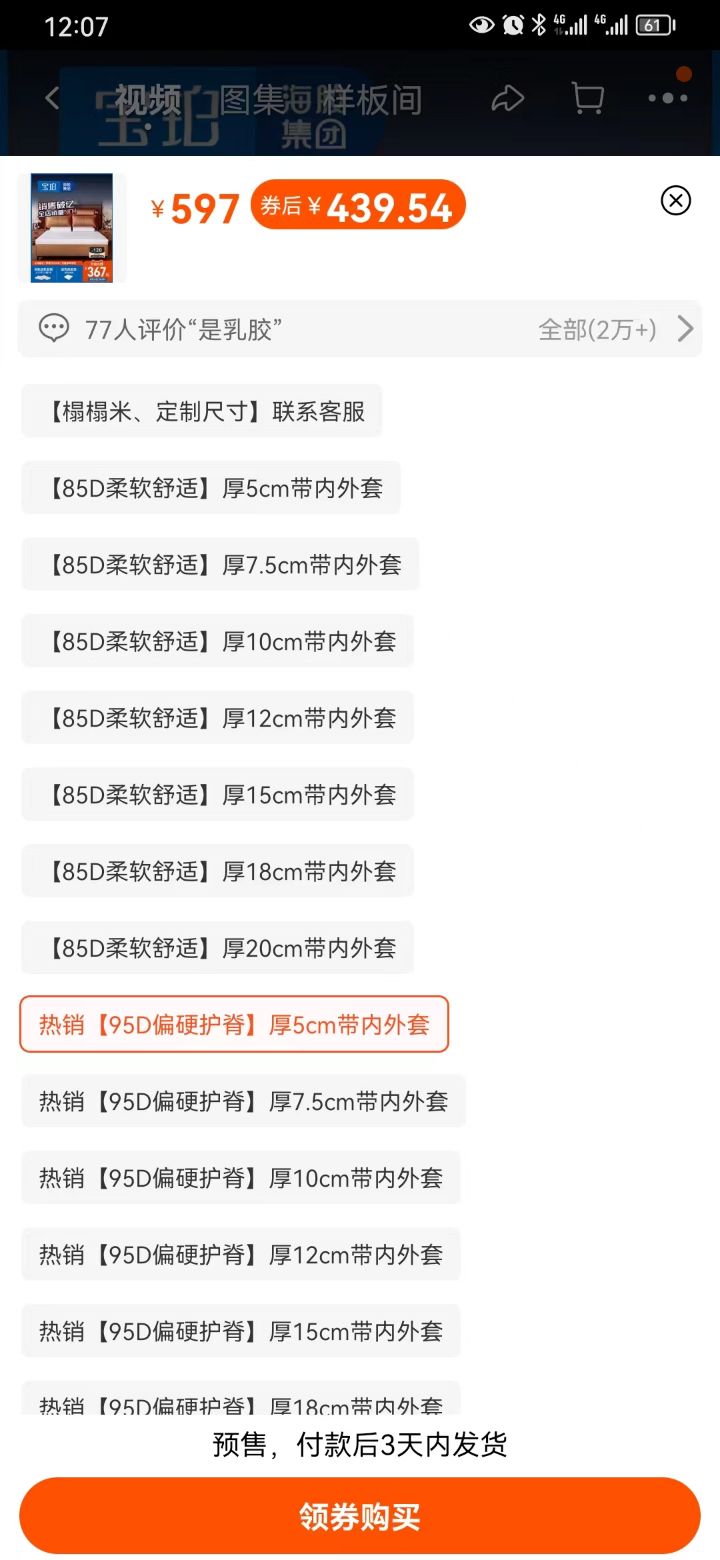720x1560 pixels.
Task: Enlarge the product thumbnail image
Action: [x=72, y=228]
